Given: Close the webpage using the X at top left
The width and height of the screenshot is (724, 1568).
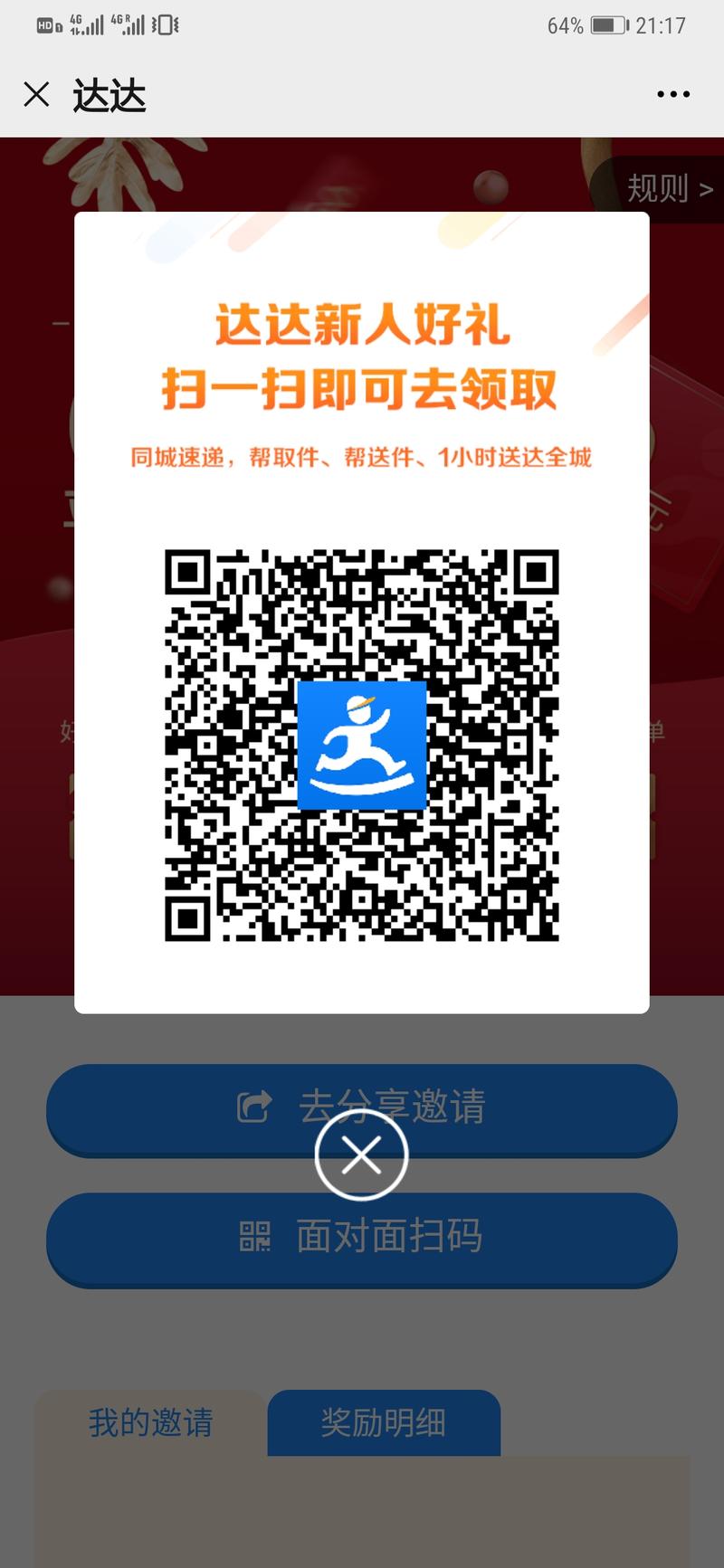Looking at the screenshot, I should pyautogui.click(x=35, y=94).
